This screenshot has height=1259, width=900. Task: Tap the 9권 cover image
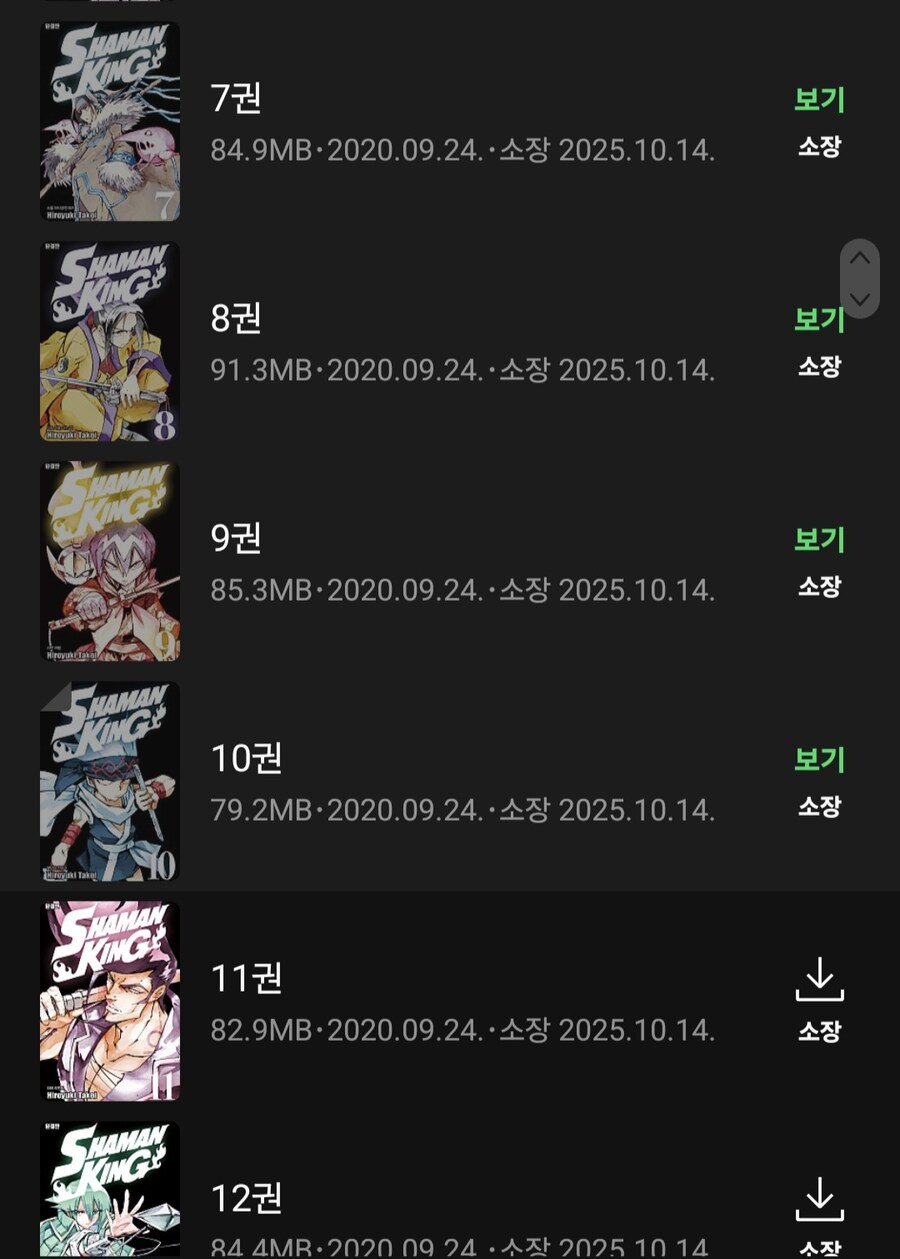110,562
